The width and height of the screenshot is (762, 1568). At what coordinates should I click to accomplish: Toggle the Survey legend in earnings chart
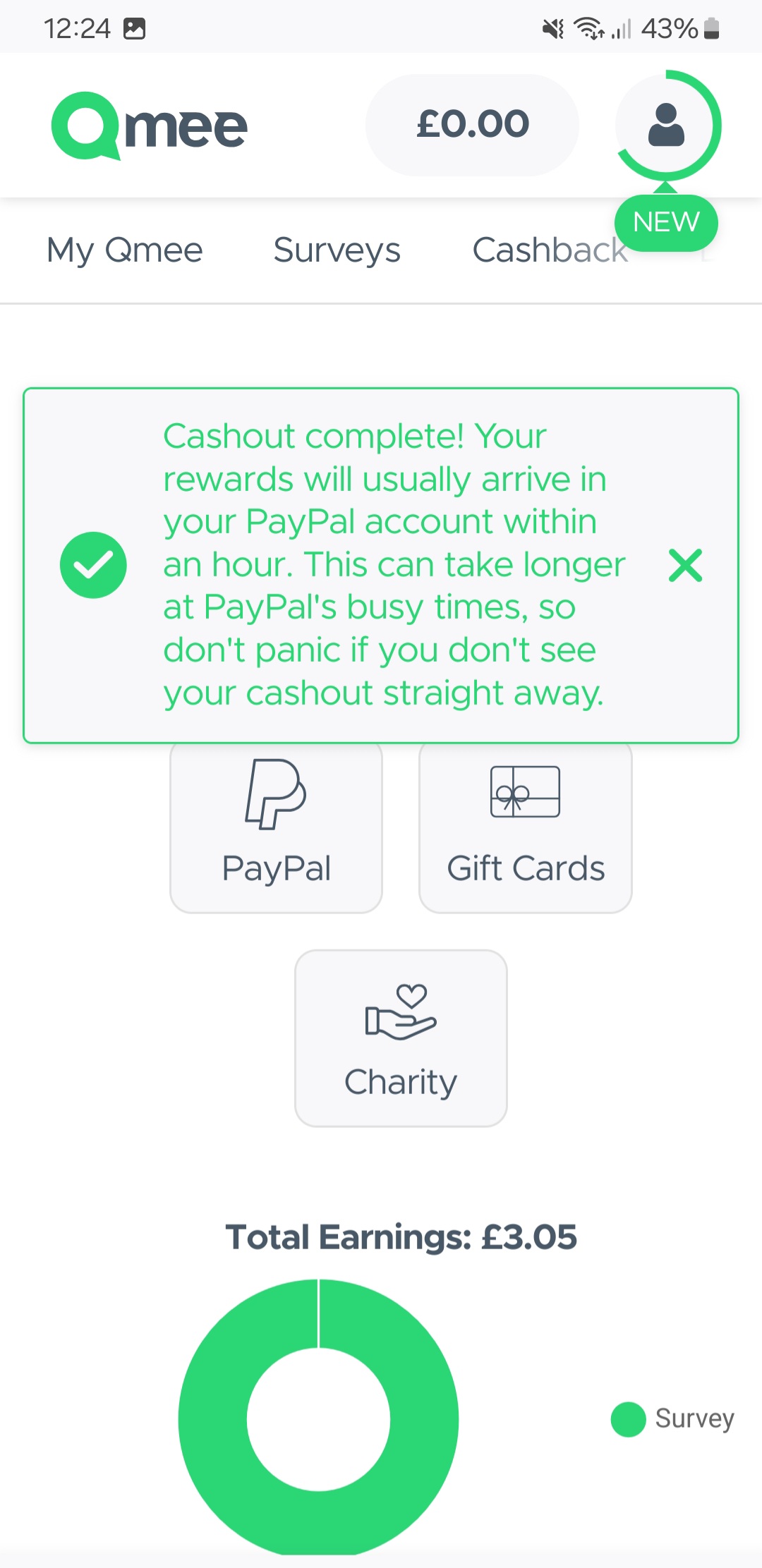[x=673, y=1419]
